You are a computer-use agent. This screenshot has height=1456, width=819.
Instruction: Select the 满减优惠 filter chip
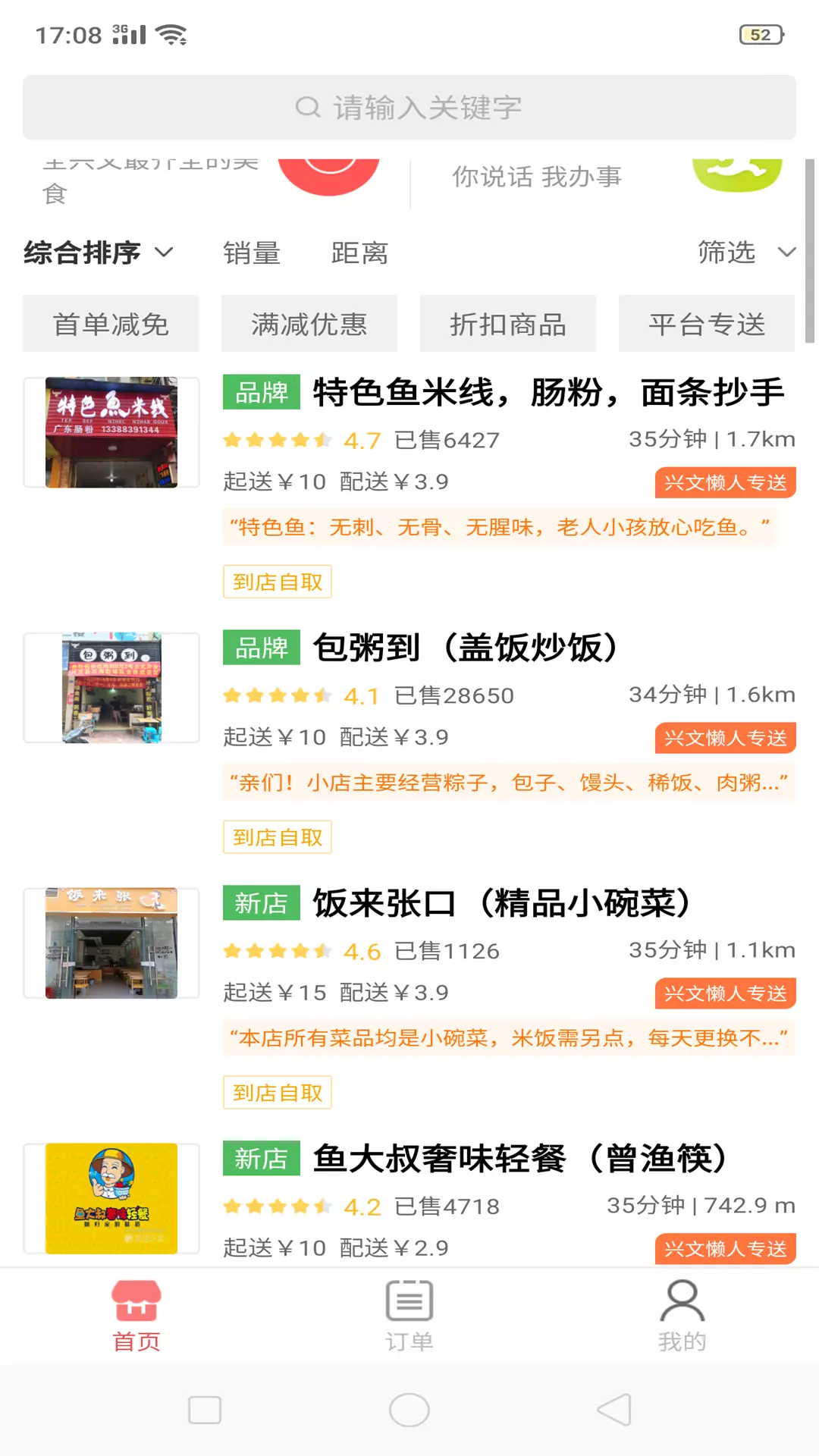(x=309, y=324)
